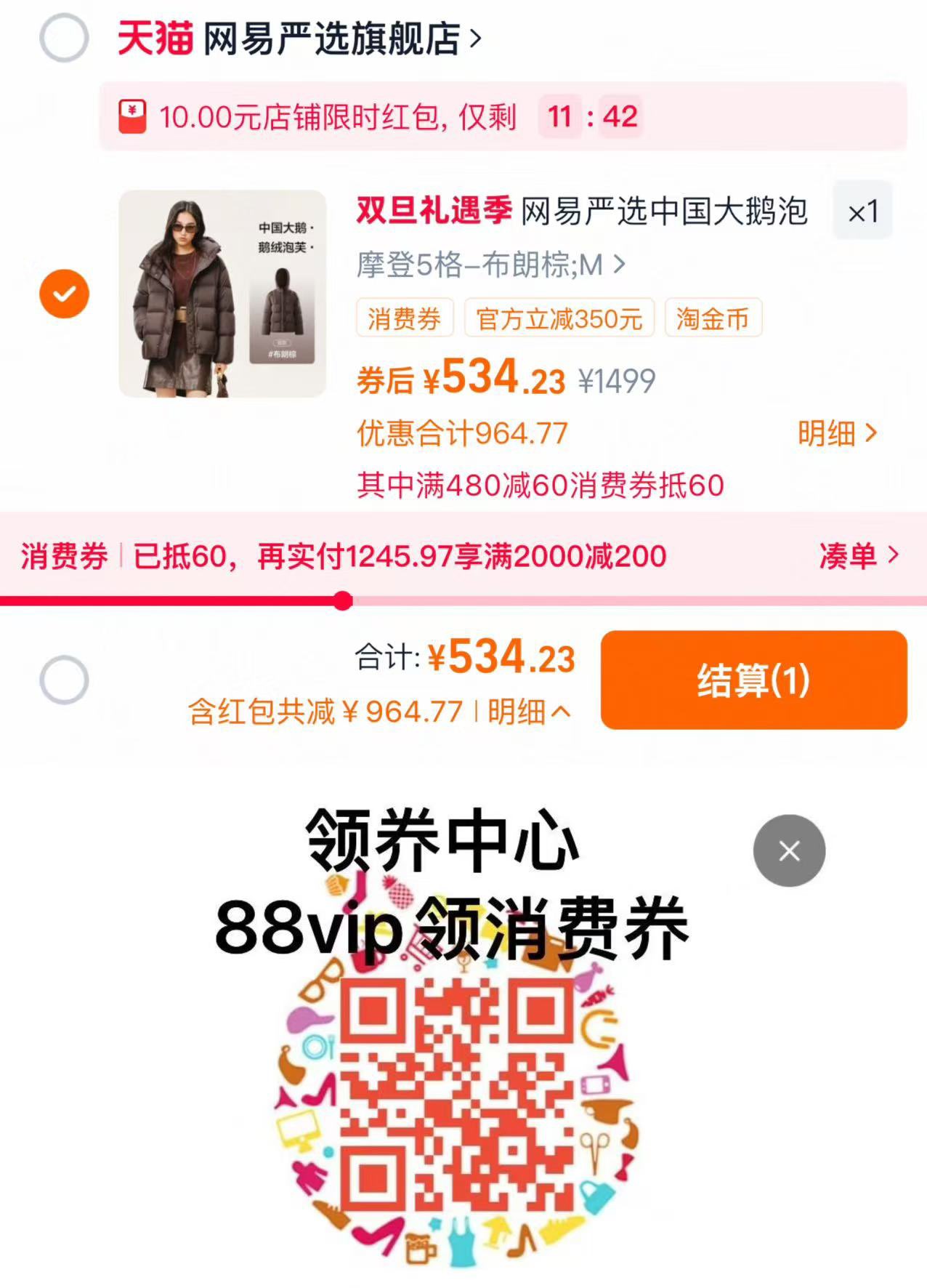This screenshot has width=927, height=1288.
Task: Expand the 明细 discount details
Action: coord(837,434)
